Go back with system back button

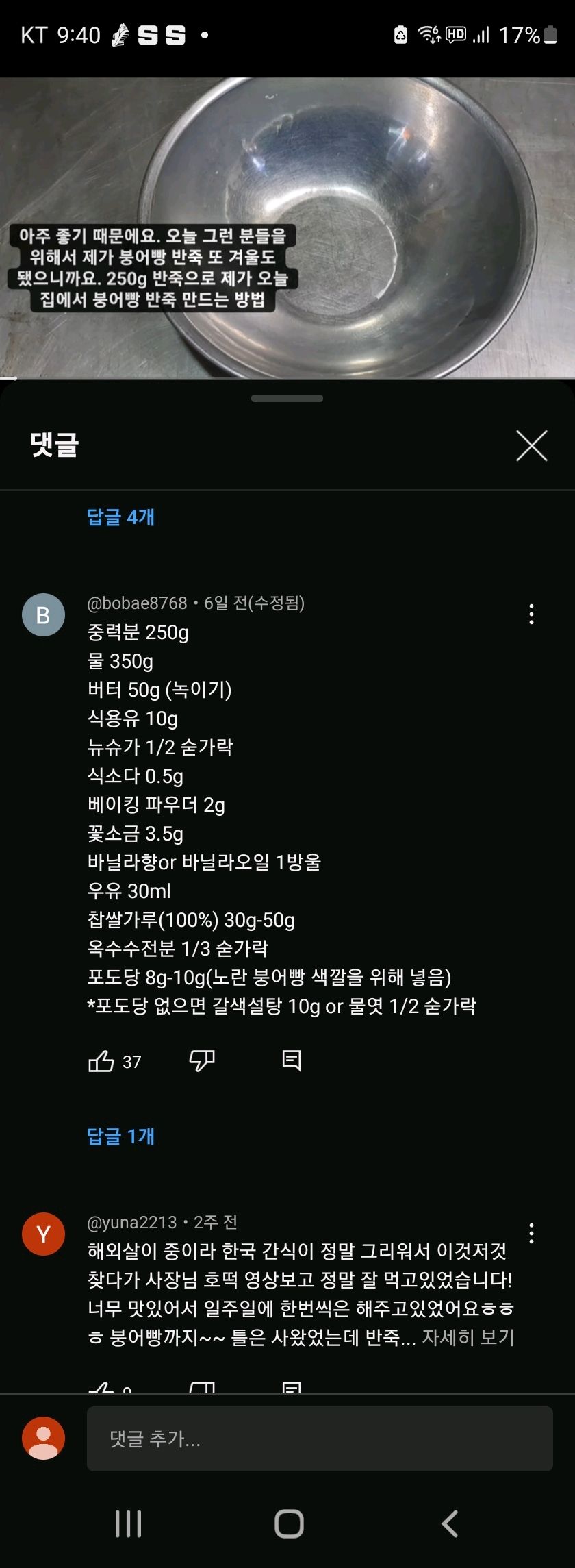[450, 1524]
